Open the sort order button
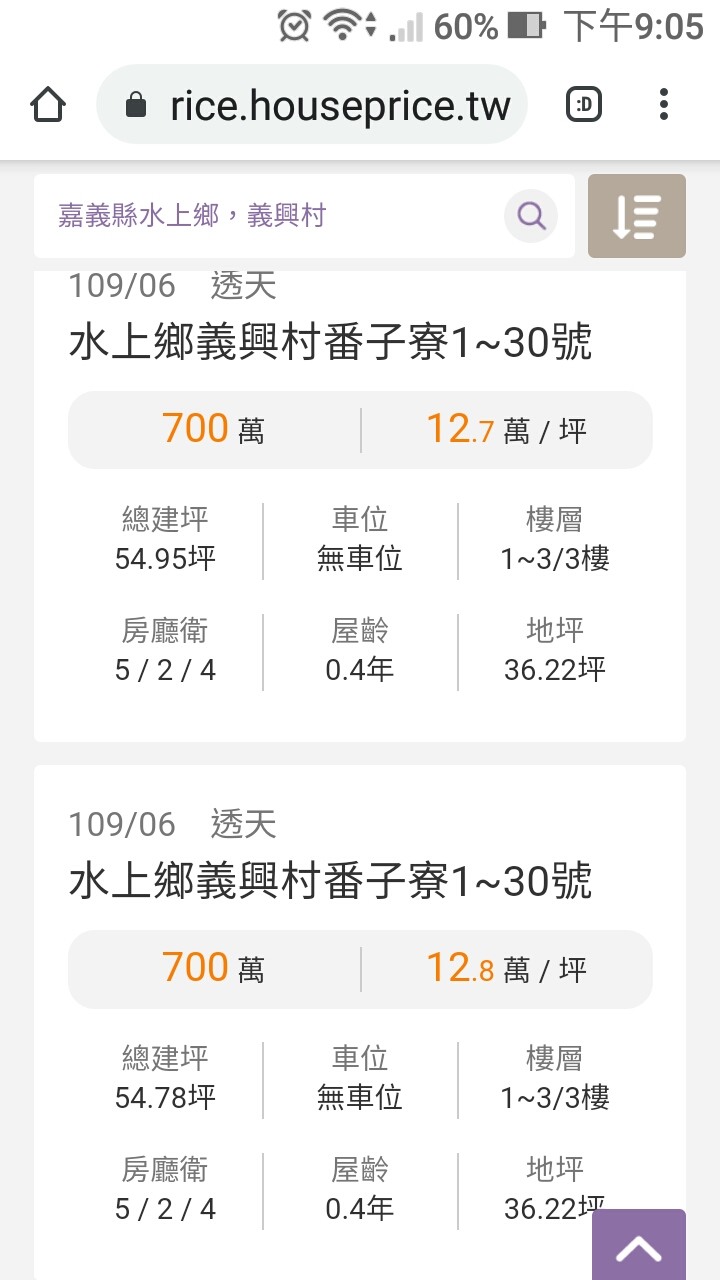720x1280 pixels. 637,216
